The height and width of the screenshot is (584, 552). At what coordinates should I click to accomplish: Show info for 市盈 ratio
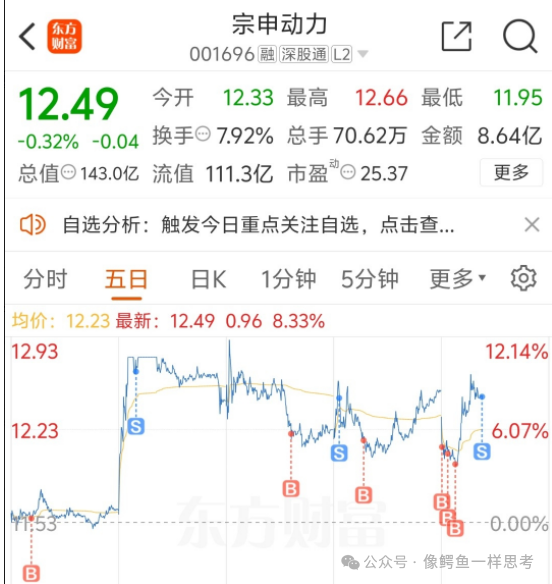(348, 172)
